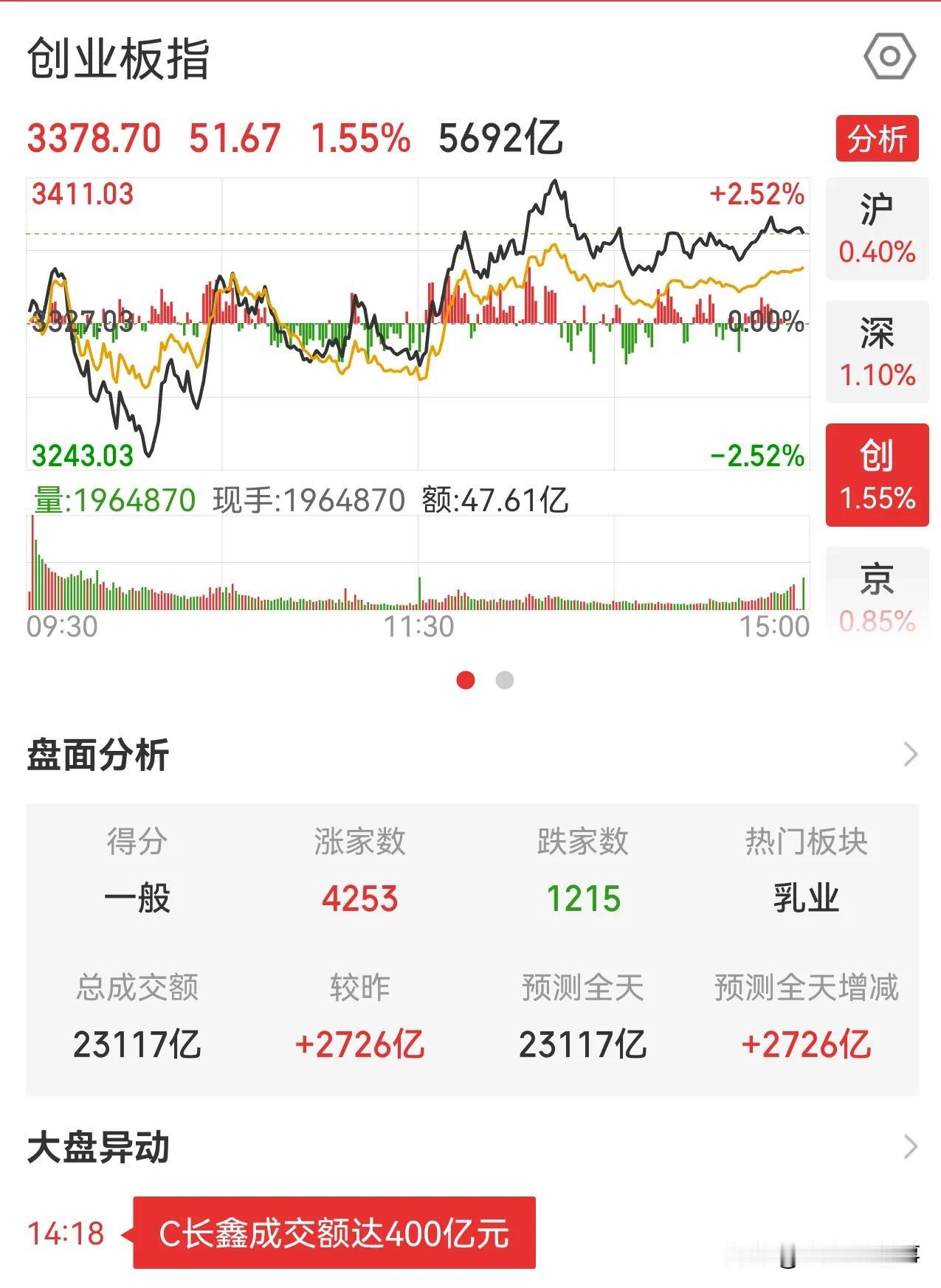This screenshot has height=1288, width=941.
Task: Switch to the 深 index tab
Action: [x=877, y=352]
